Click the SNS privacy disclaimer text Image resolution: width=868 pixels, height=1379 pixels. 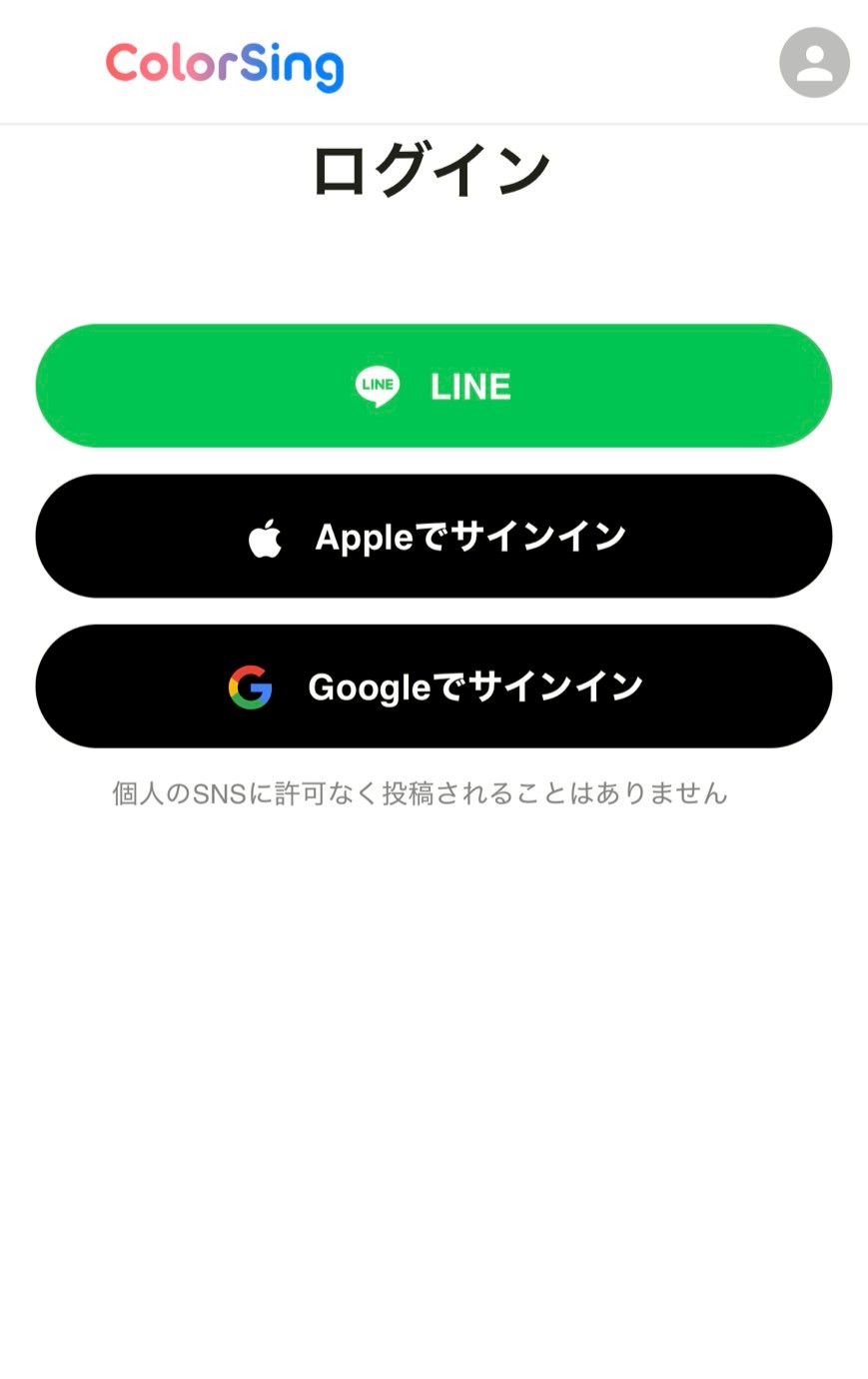pos(420,792)
